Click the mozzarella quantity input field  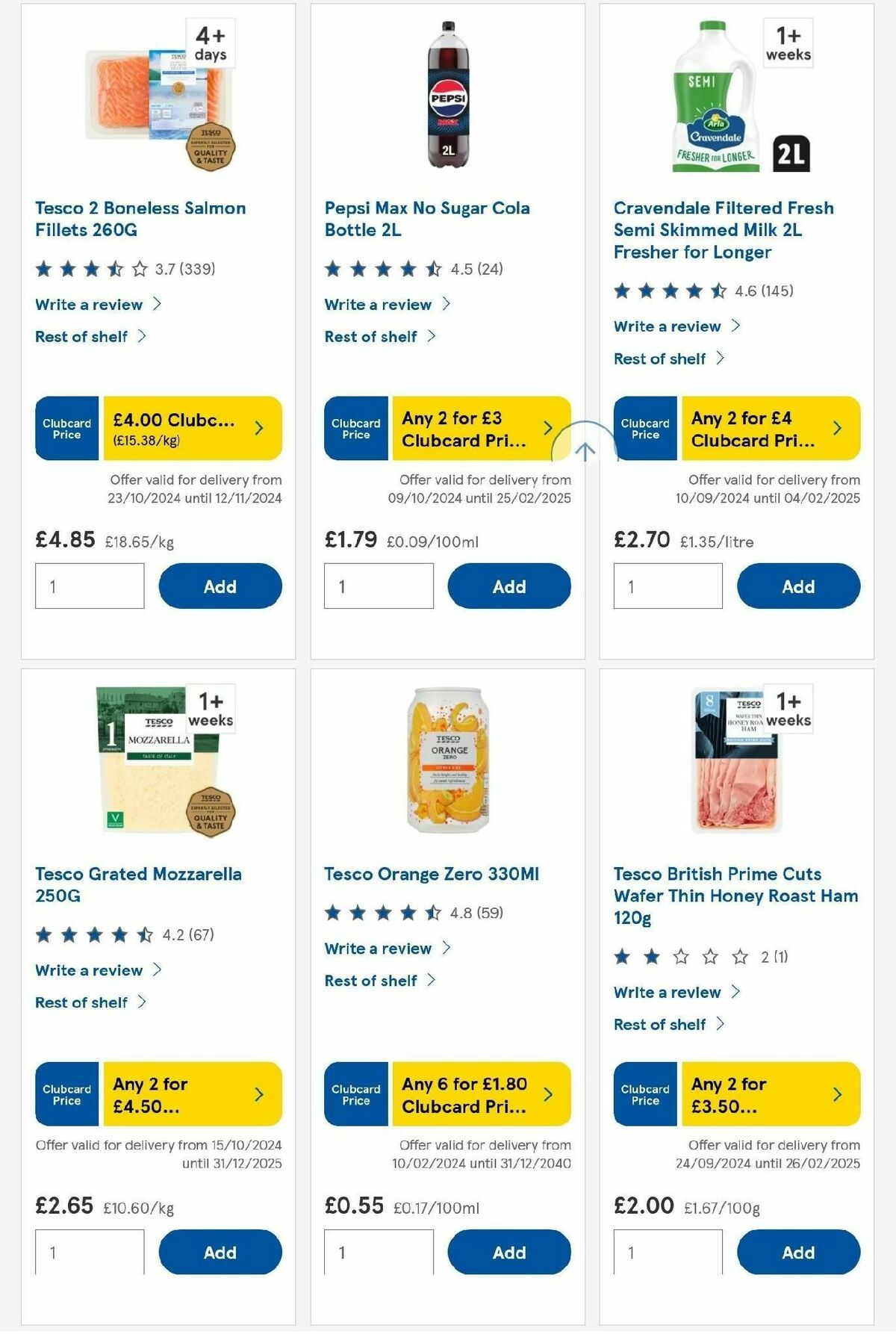click(90, 1251)
